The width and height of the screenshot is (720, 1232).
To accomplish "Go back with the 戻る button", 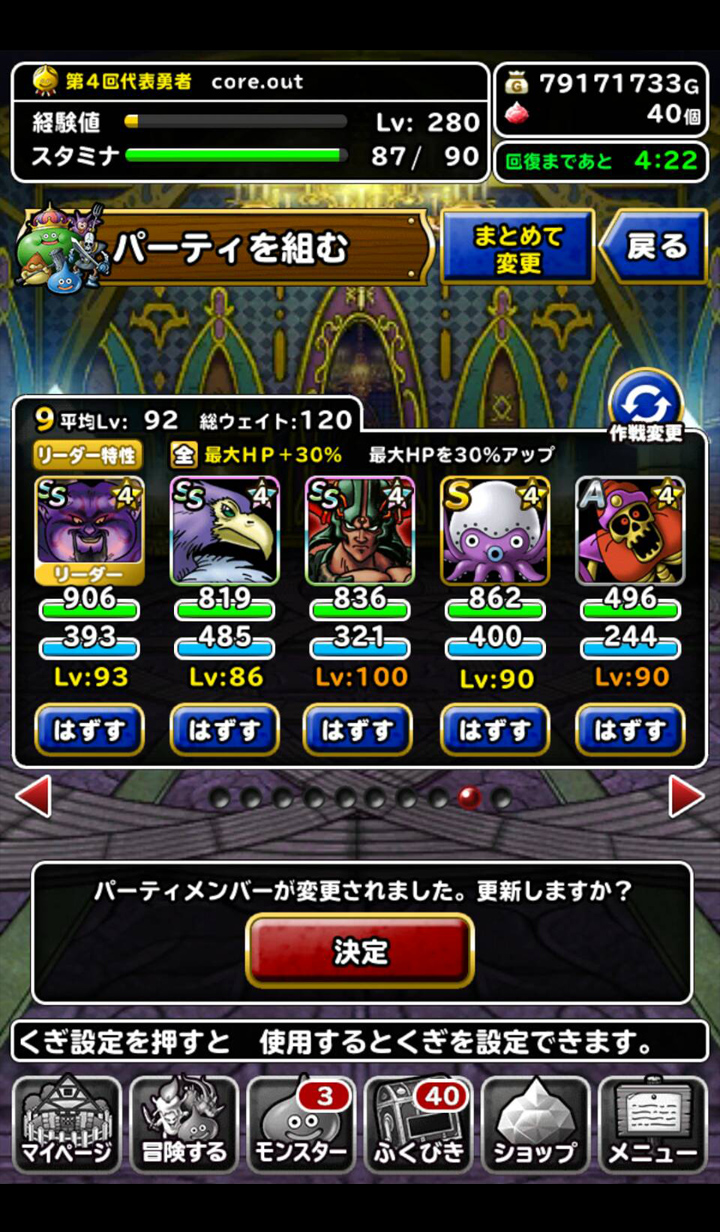I will tap(655, 247).
